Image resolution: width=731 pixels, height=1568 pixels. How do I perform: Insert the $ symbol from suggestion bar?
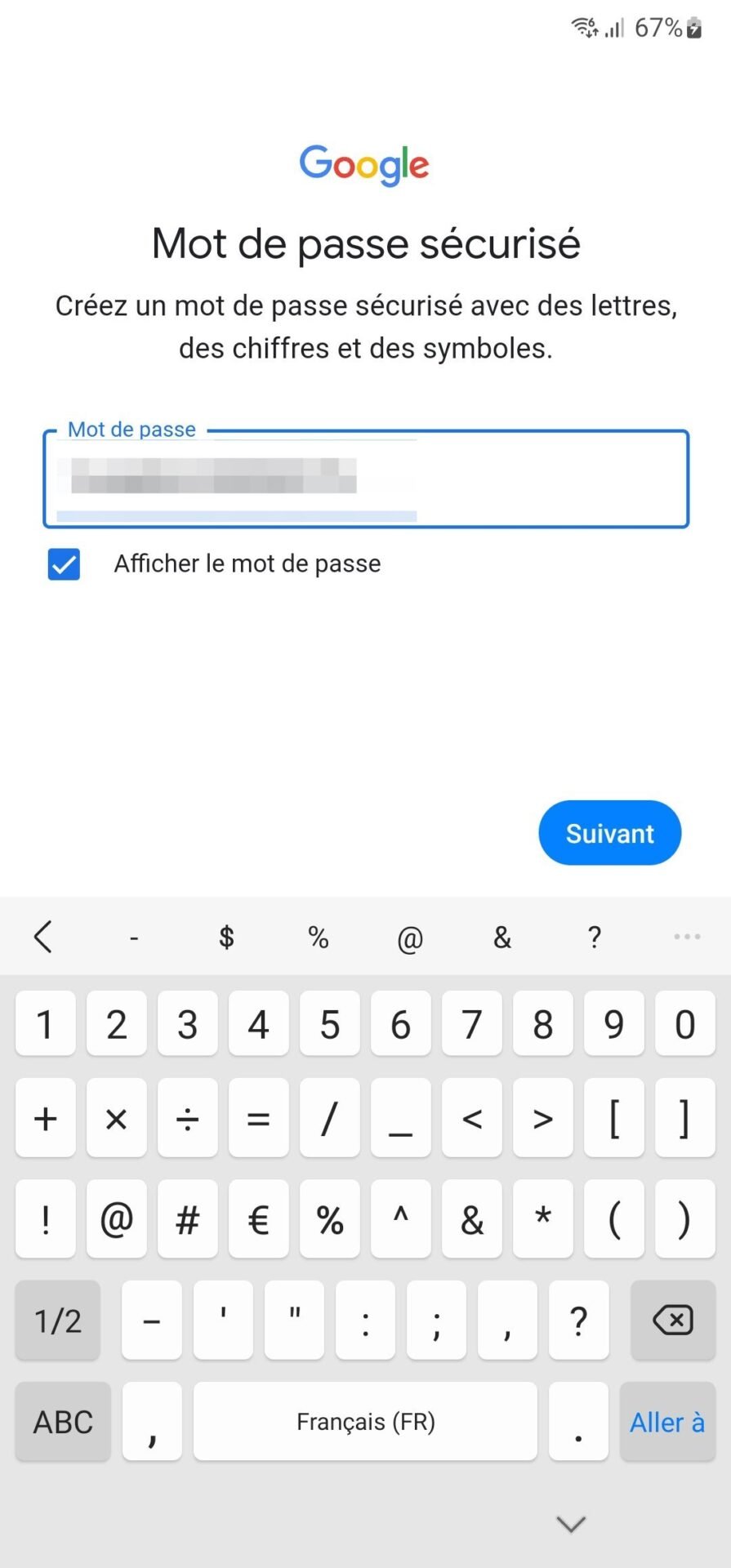(x=226, y=937)
